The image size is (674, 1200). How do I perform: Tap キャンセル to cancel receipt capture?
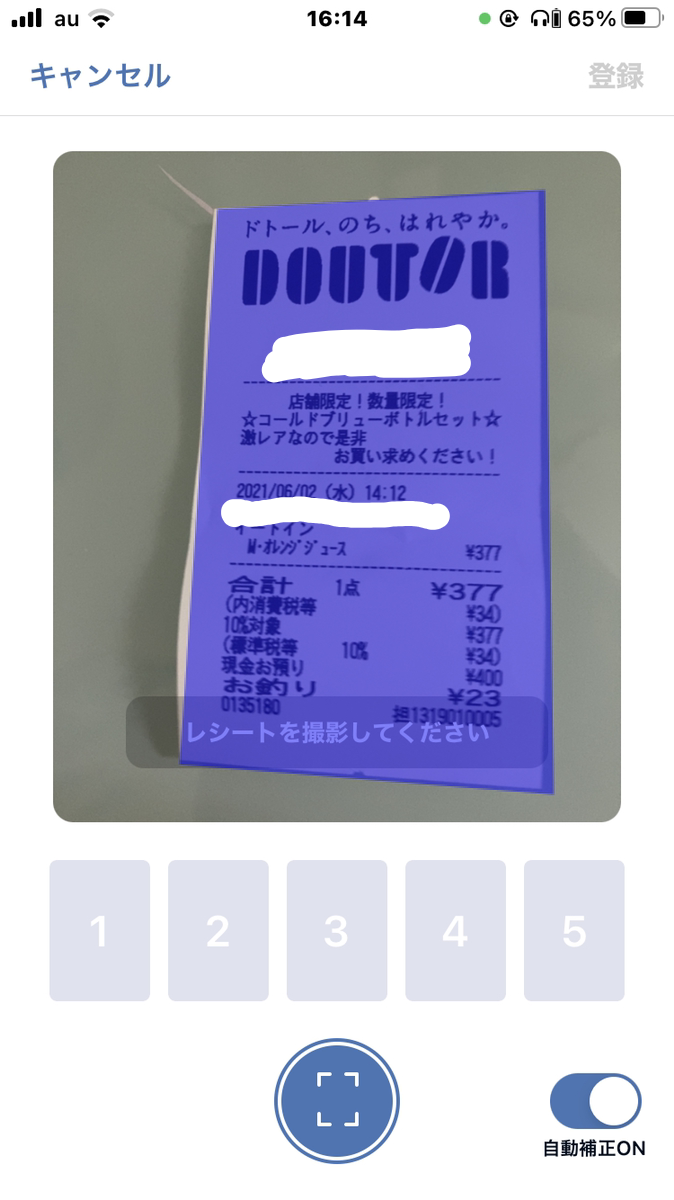[x=100, y=76]
